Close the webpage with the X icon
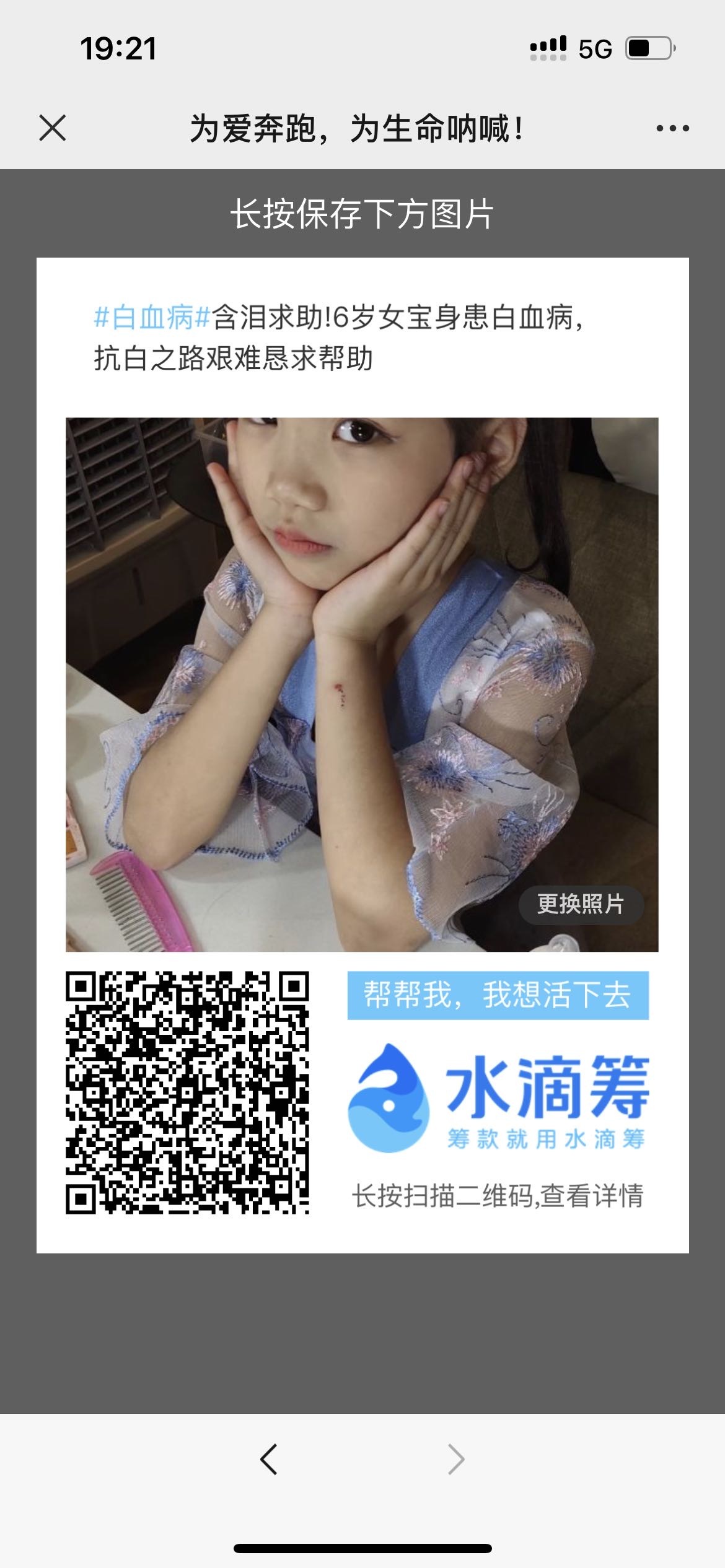 (x=53, y=128)
